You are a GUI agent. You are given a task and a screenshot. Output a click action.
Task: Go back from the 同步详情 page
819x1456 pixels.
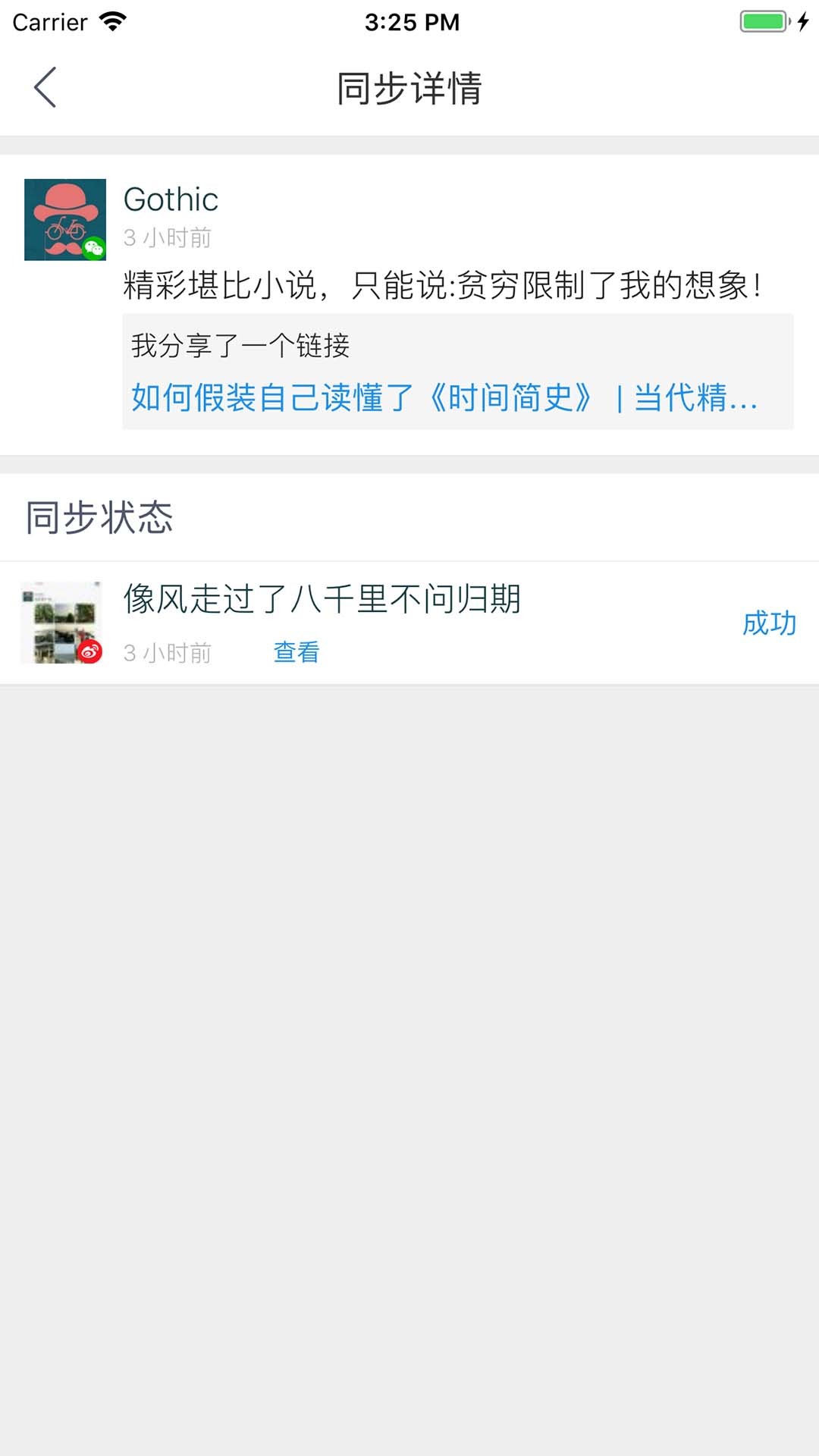(45, 87)
